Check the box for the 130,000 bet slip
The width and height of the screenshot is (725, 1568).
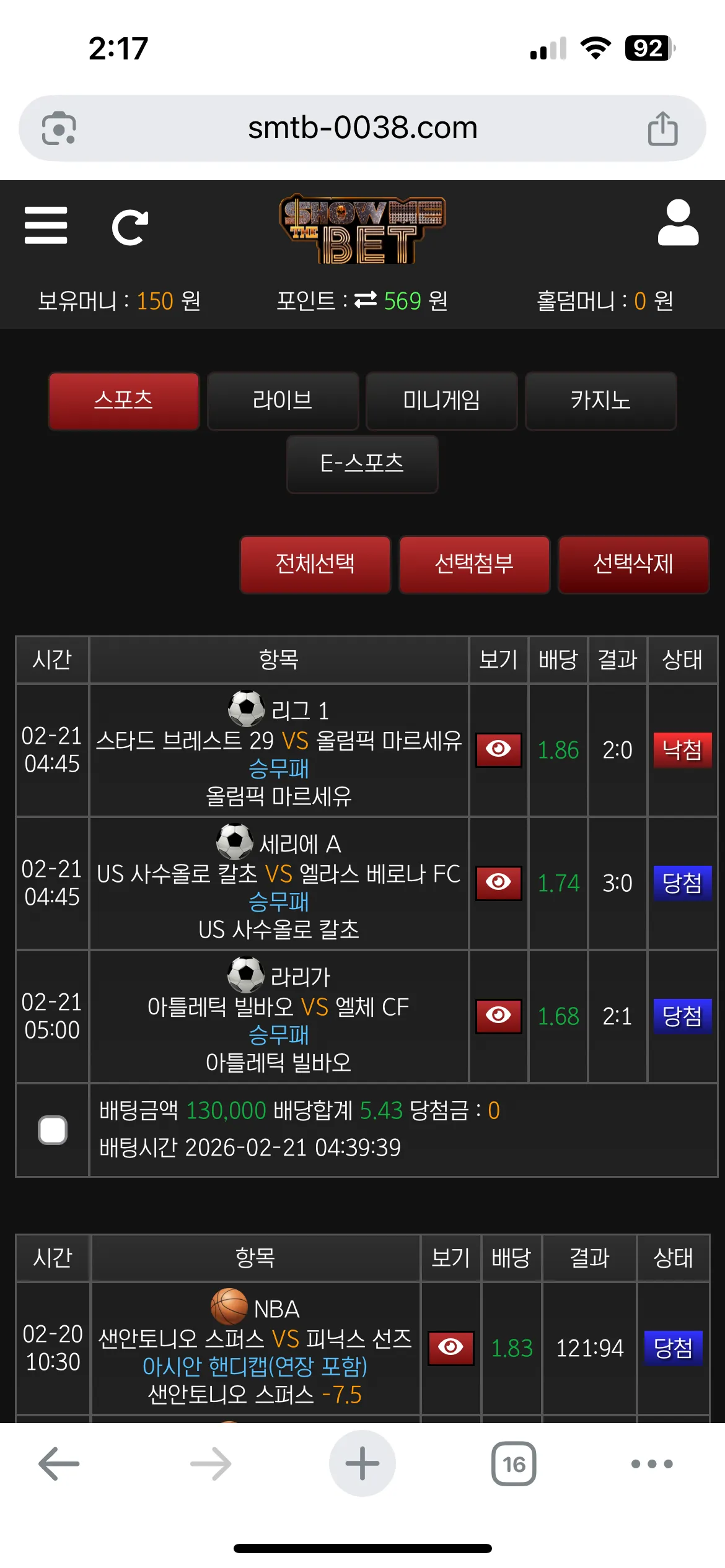point(53,1130)
